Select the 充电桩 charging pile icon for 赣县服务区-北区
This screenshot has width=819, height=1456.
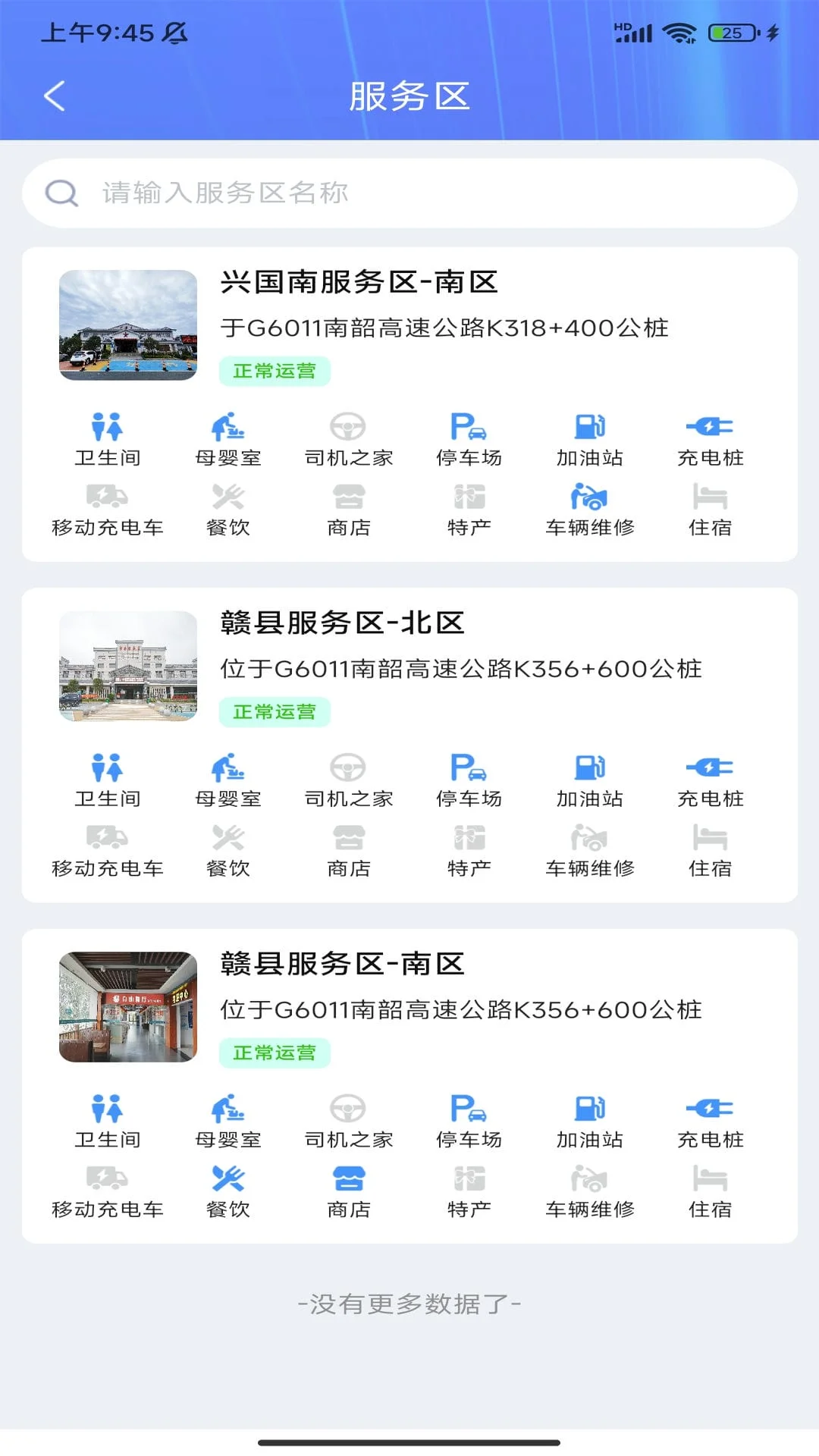click(x=710, y=770)
